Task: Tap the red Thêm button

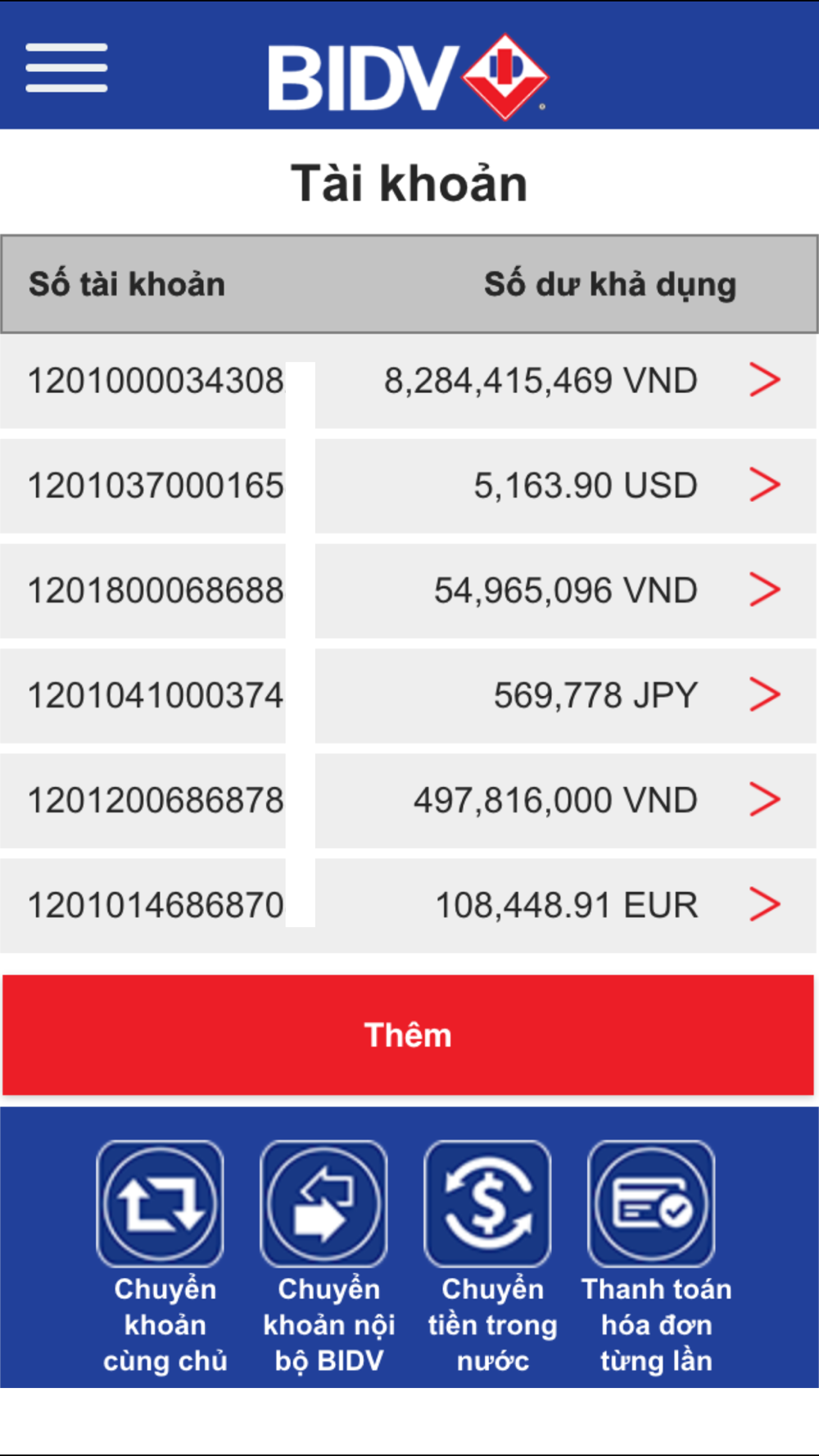Action: click(x=408, y=1035)
